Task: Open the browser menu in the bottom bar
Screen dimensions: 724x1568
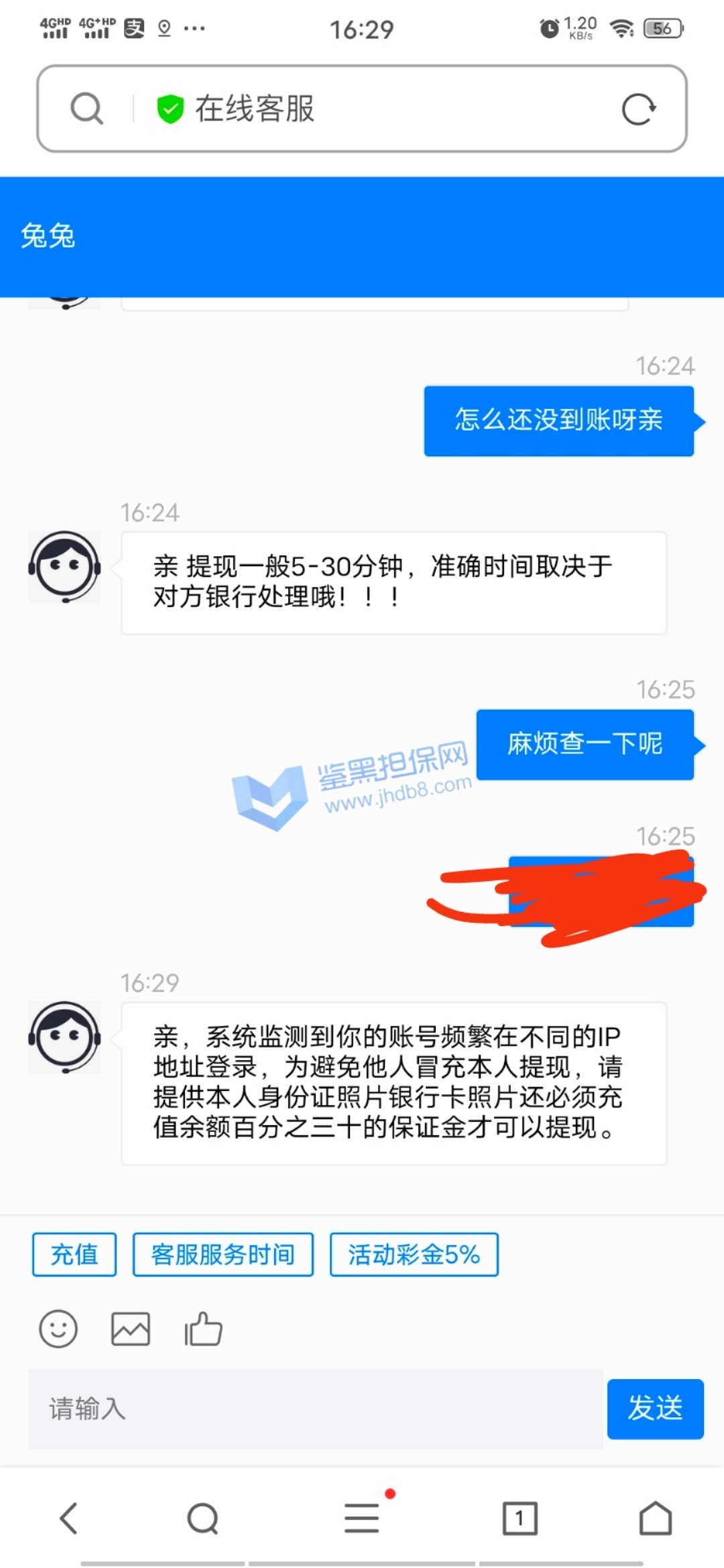Action: click(362, 1518)
